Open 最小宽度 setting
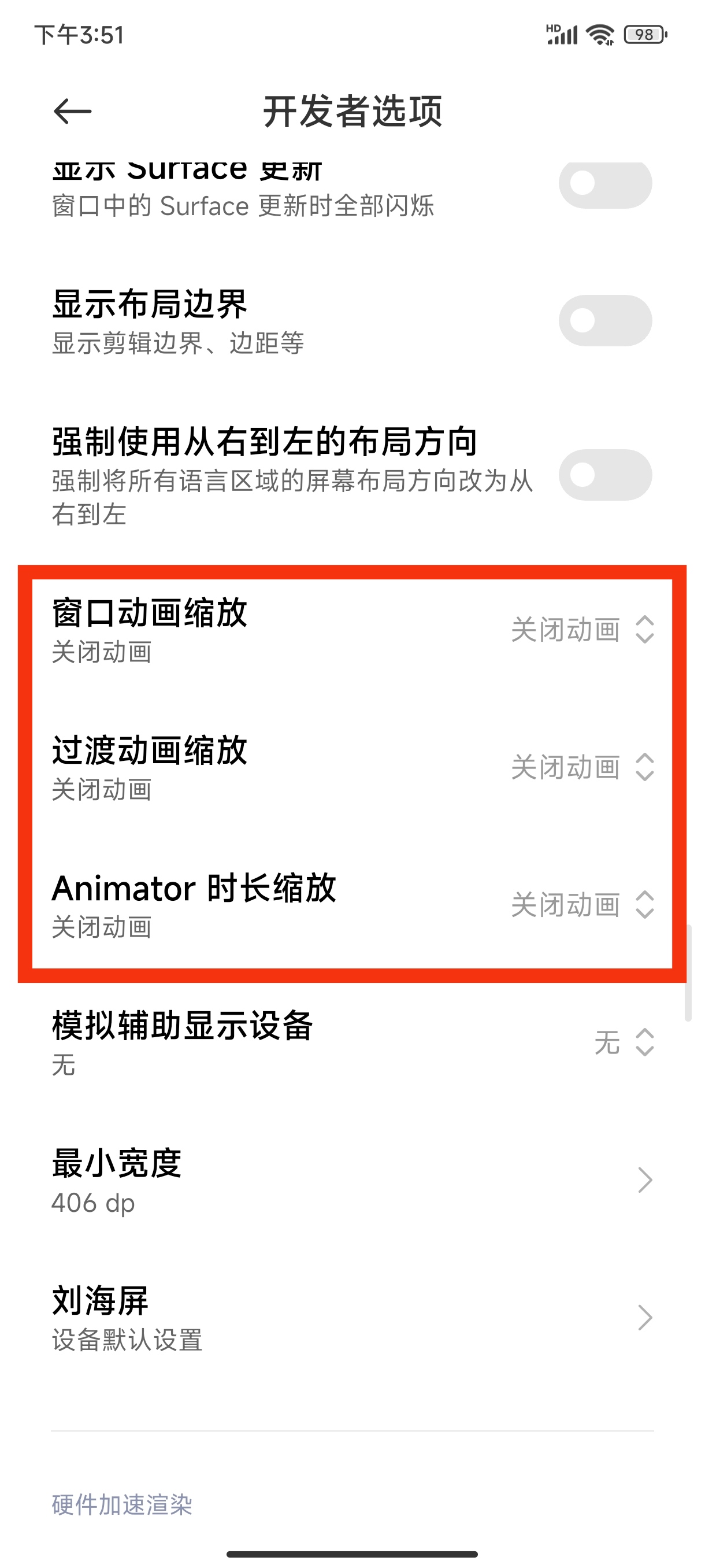The image size is (705, 1568). pyautogui.click(x=352, y=1180)
